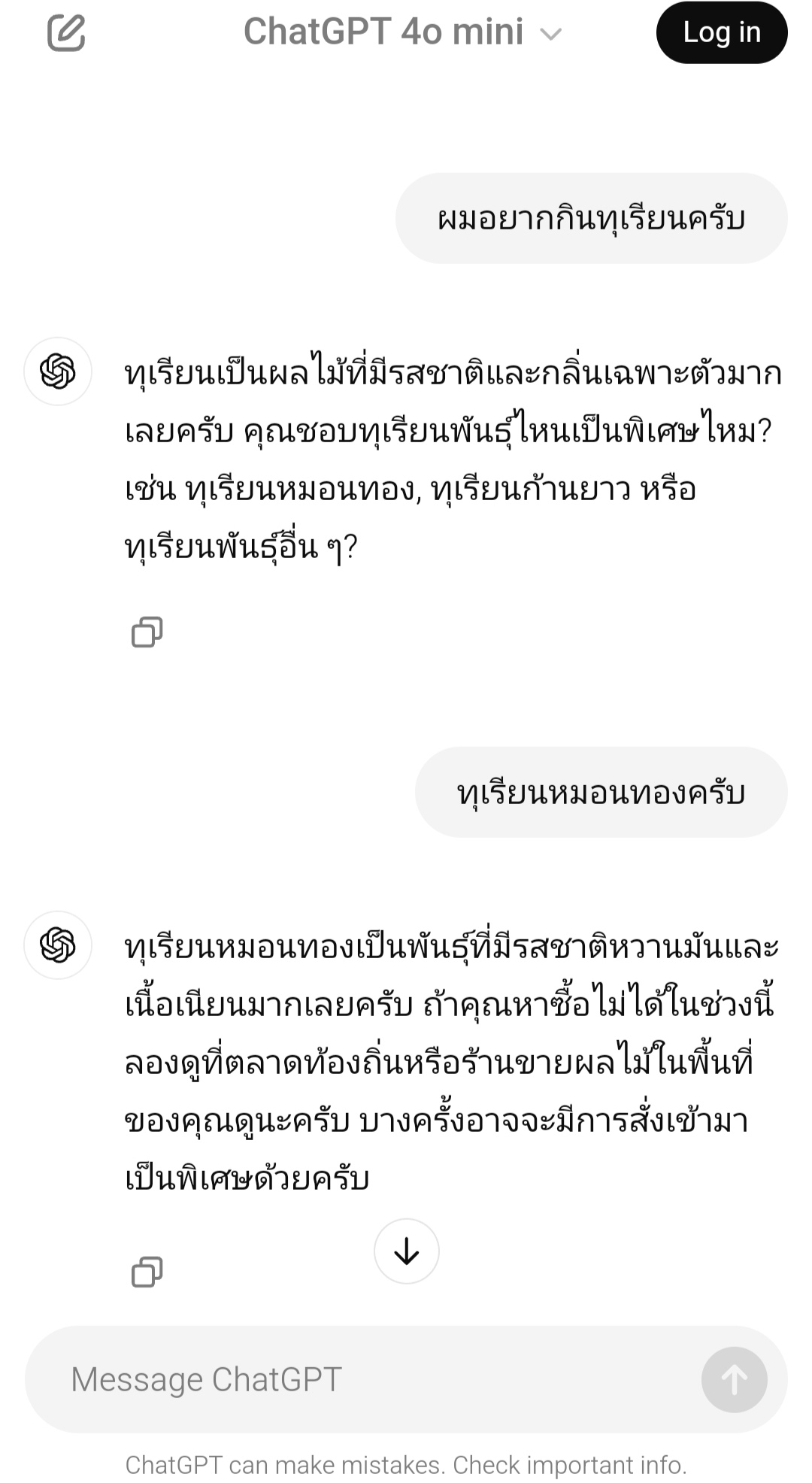Send the message with the up arrow
Screen dimensions: 812x1483
pyautogui.click(x=735, y=1379)
